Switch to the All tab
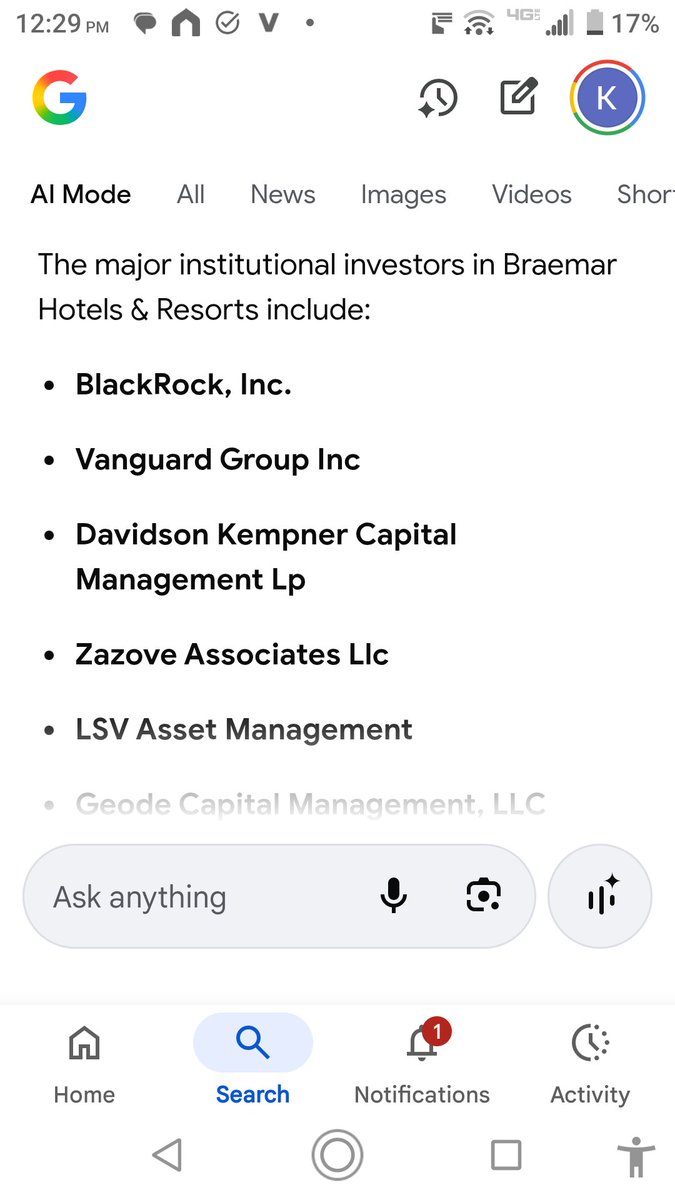Image resolution: width=675 pixels, height=1200 pixels. coord(191,194)
